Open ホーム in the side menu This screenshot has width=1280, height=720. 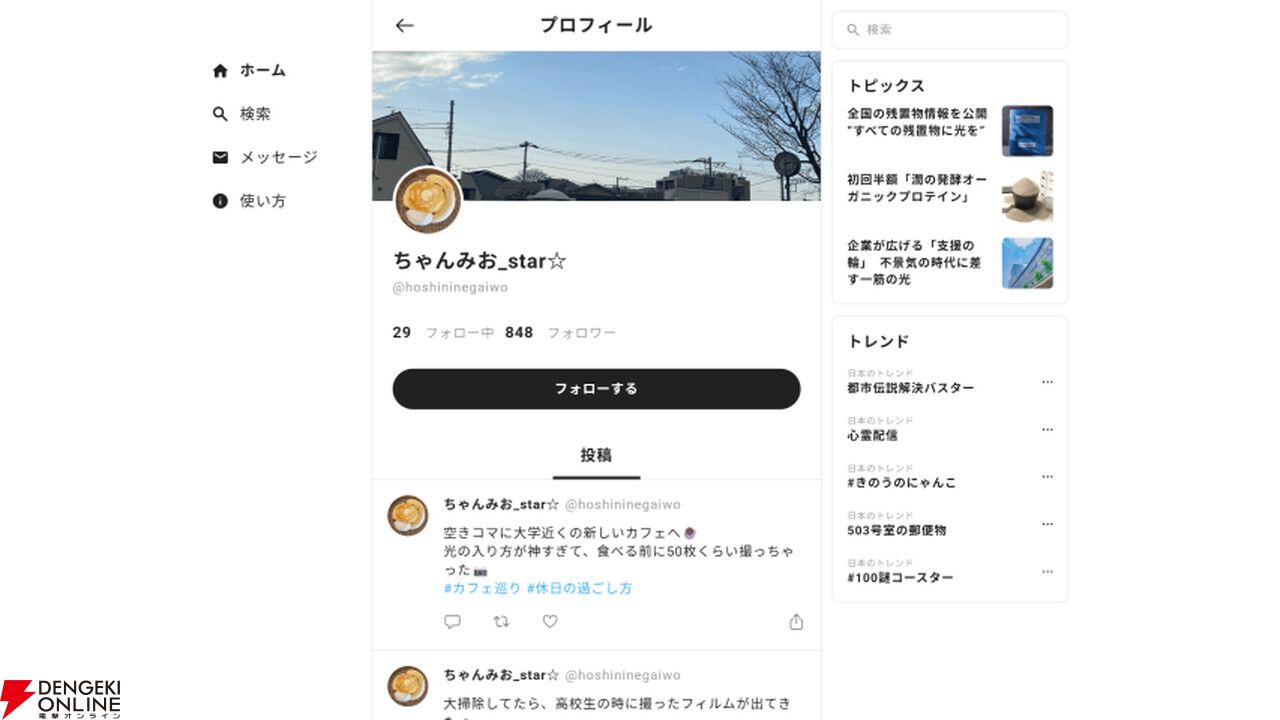(x=249, y=71)
